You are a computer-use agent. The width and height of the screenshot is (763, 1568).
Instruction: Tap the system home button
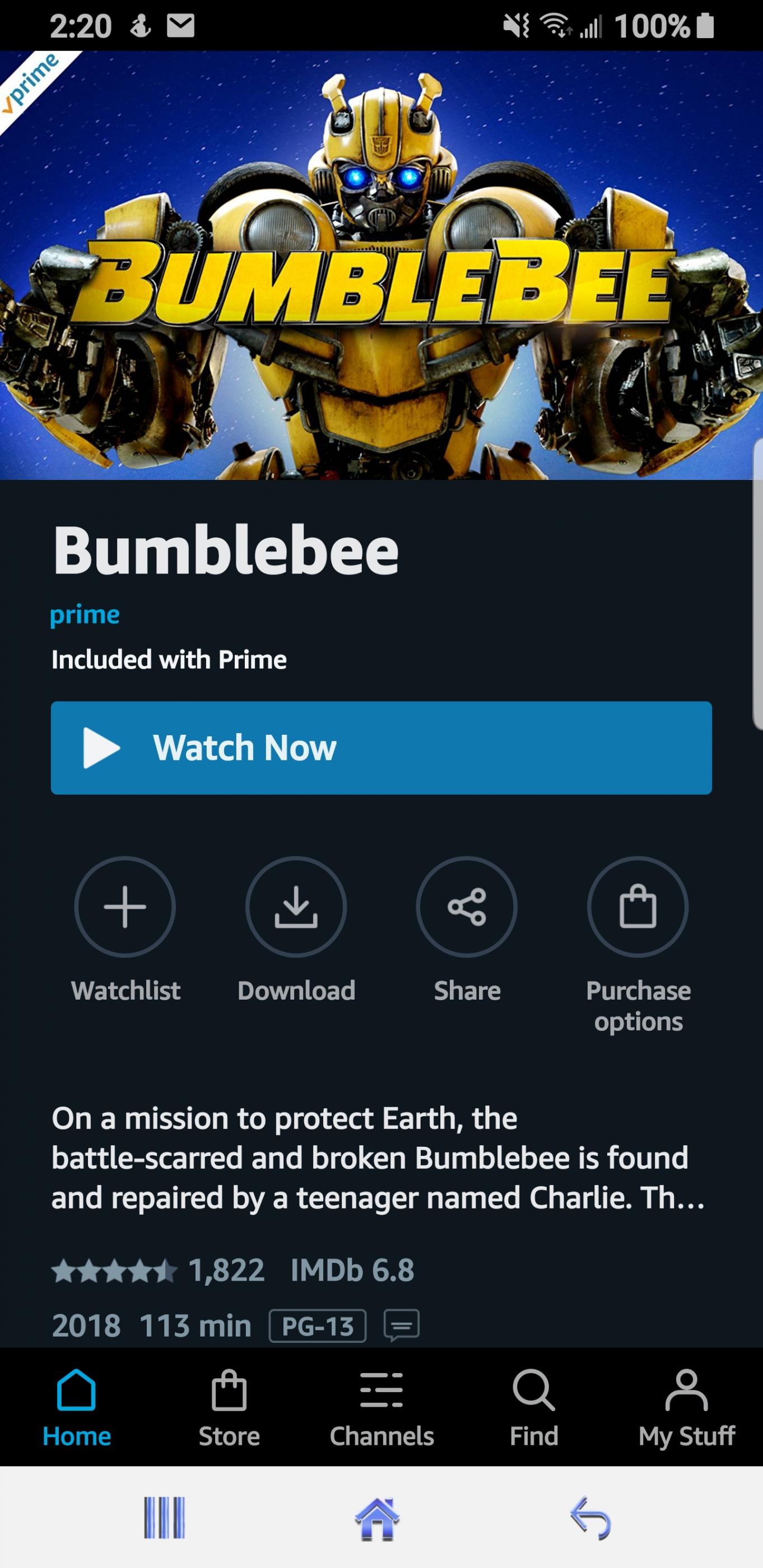(377, 1518)
